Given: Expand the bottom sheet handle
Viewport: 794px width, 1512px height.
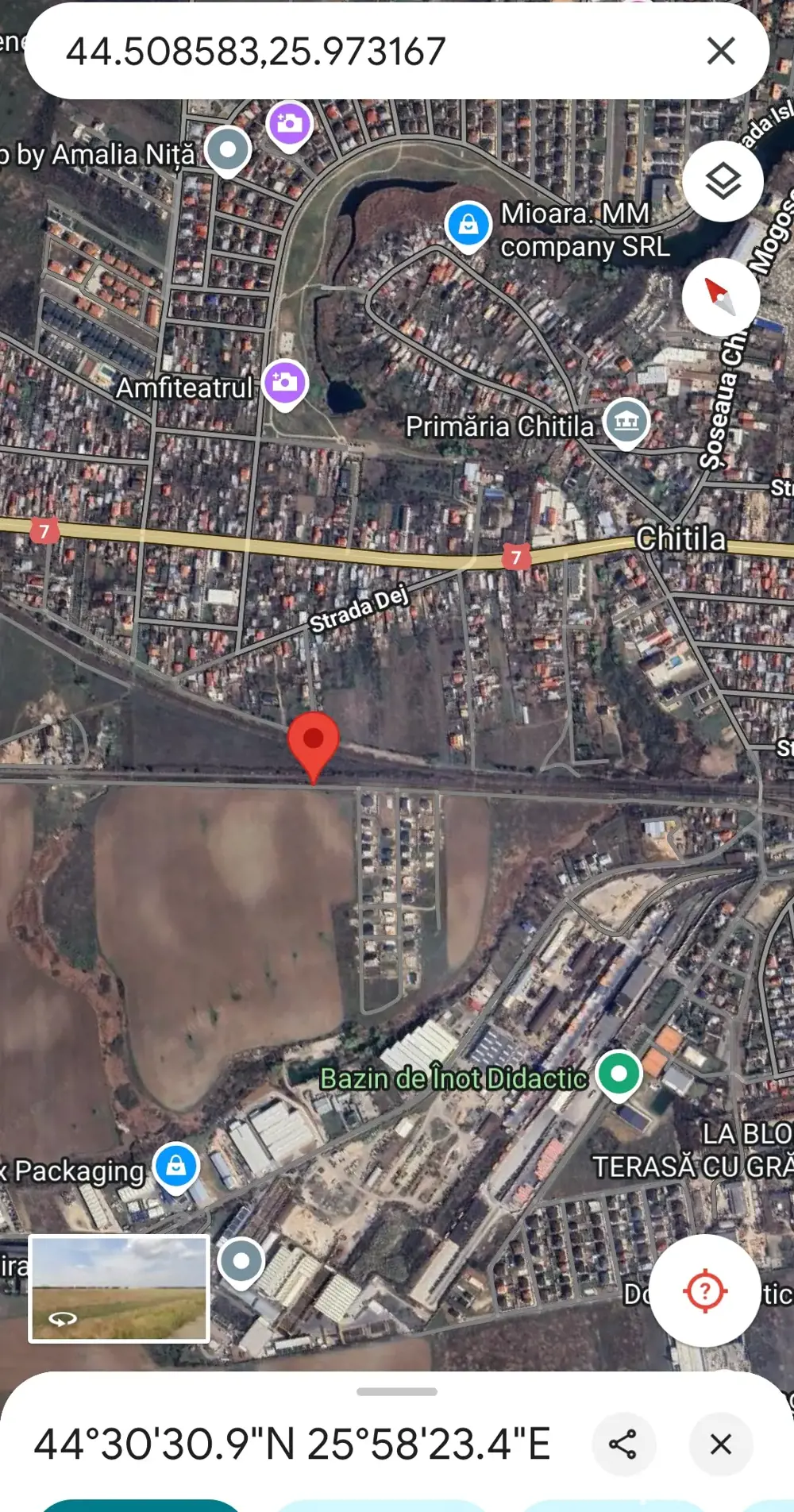Looking at the screenshot, I should click(397, 1391).
